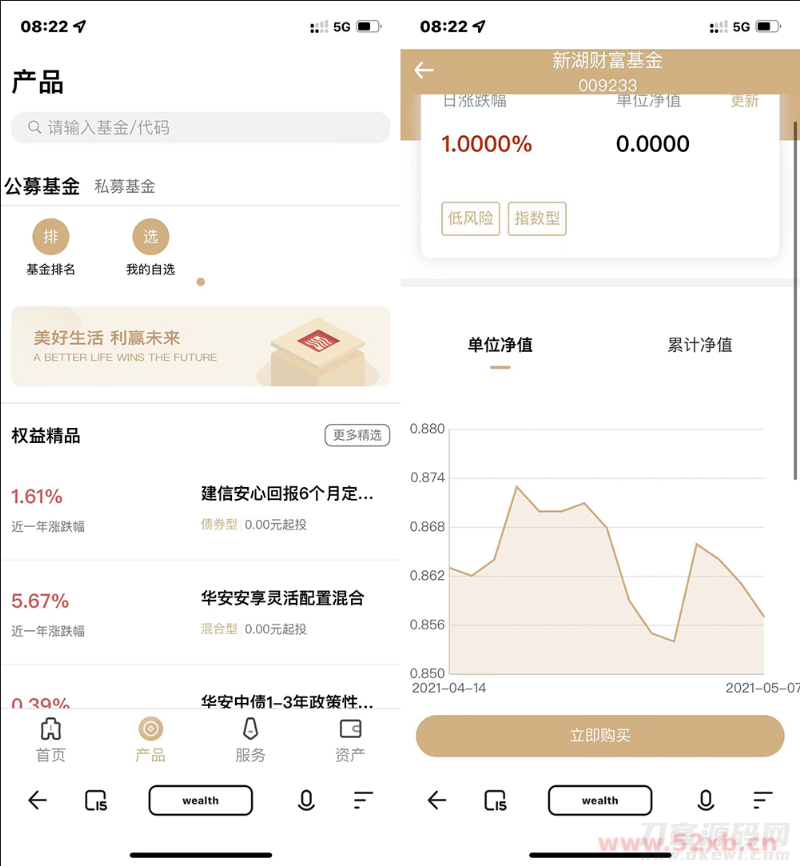Open the 美好生活 利赢未来 banner
Viewport: 800px width, 866px height.
pyautogui.click(x=200, y=346)
